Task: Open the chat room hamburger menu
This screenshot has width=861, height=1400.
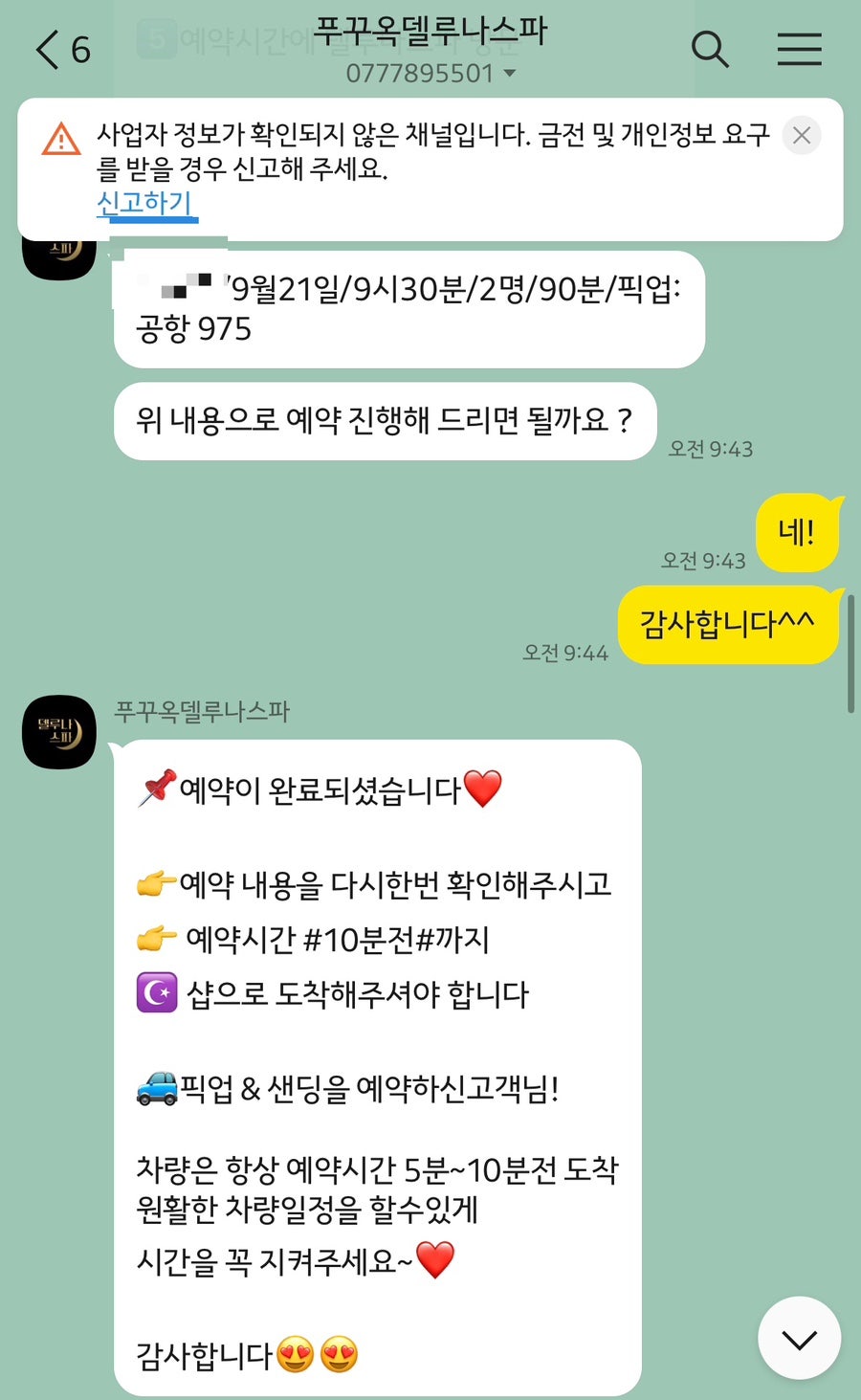Action: click(x=799, y=49)
